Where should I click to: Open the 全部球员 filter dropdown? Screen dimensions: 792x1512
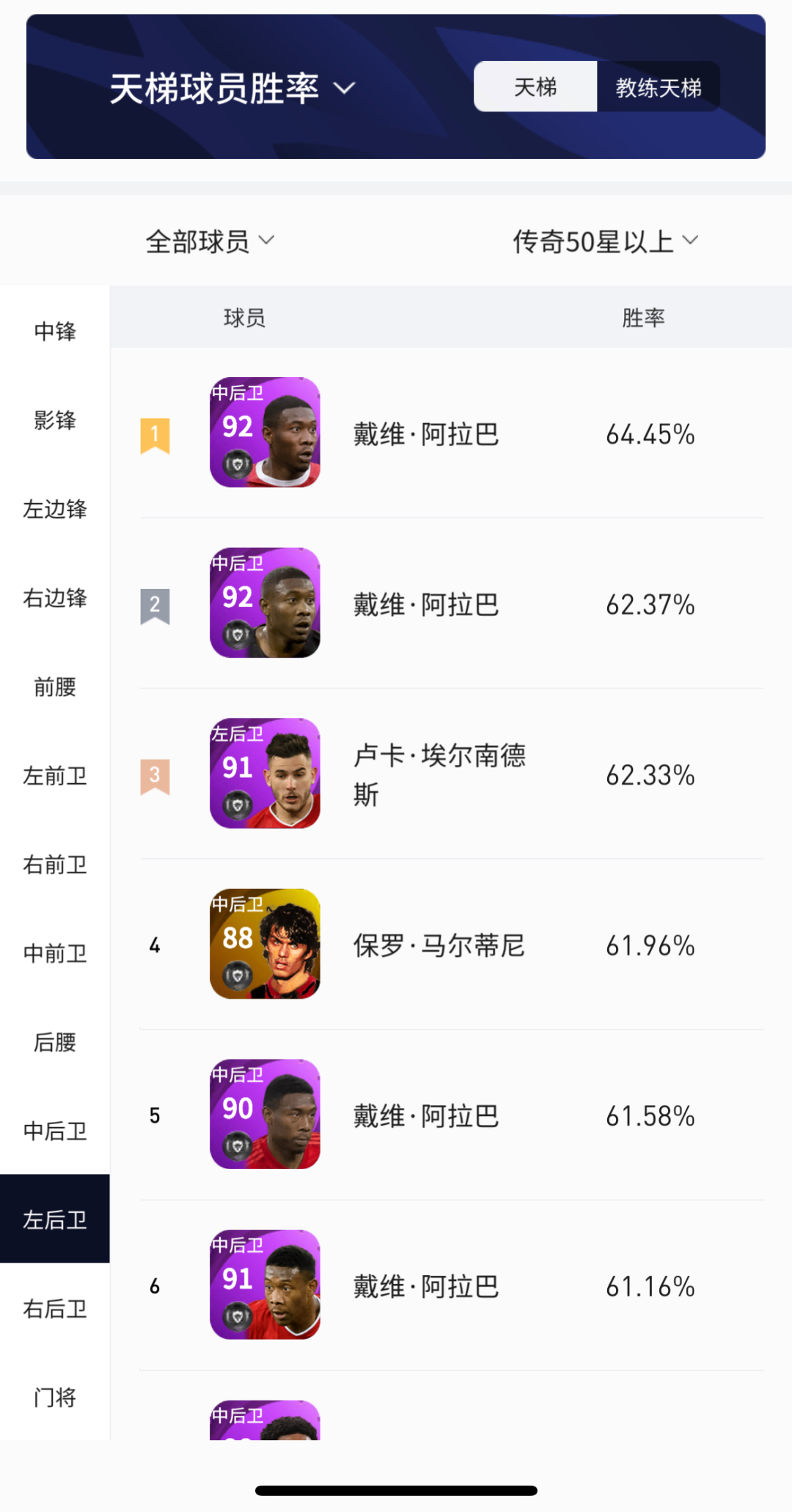pos(210,241)
